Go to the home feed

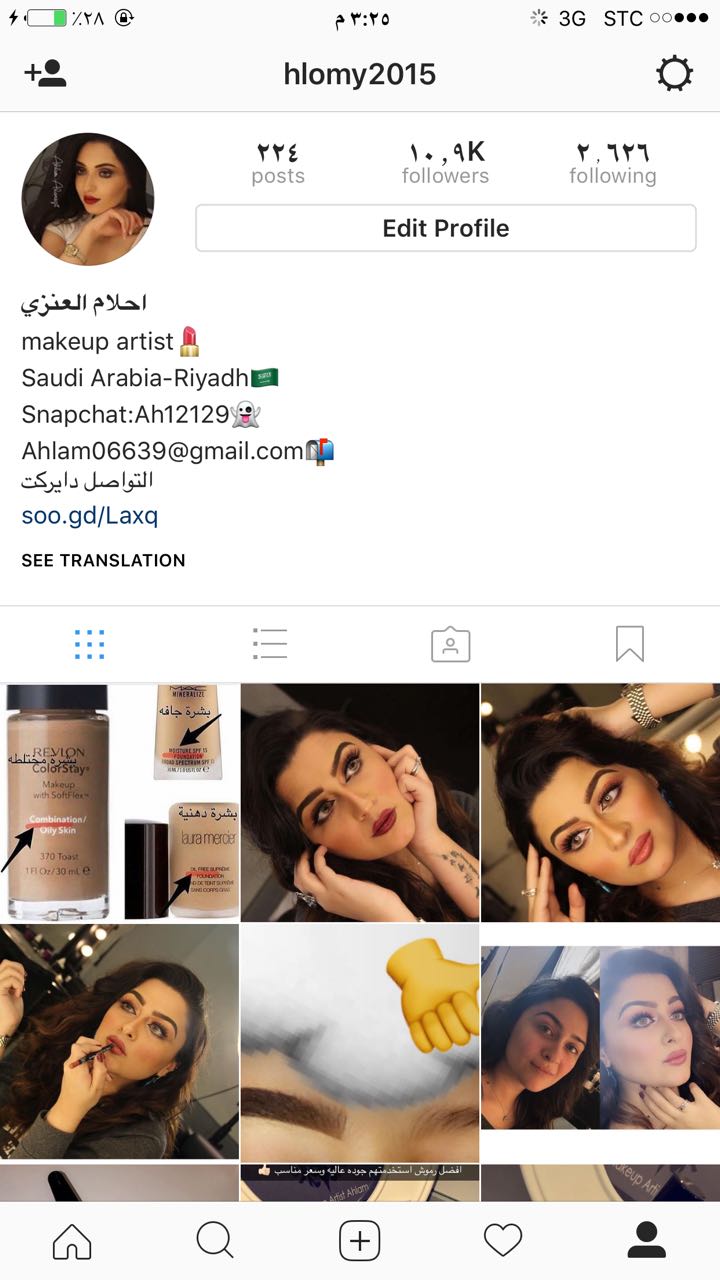click(72, 1241)
